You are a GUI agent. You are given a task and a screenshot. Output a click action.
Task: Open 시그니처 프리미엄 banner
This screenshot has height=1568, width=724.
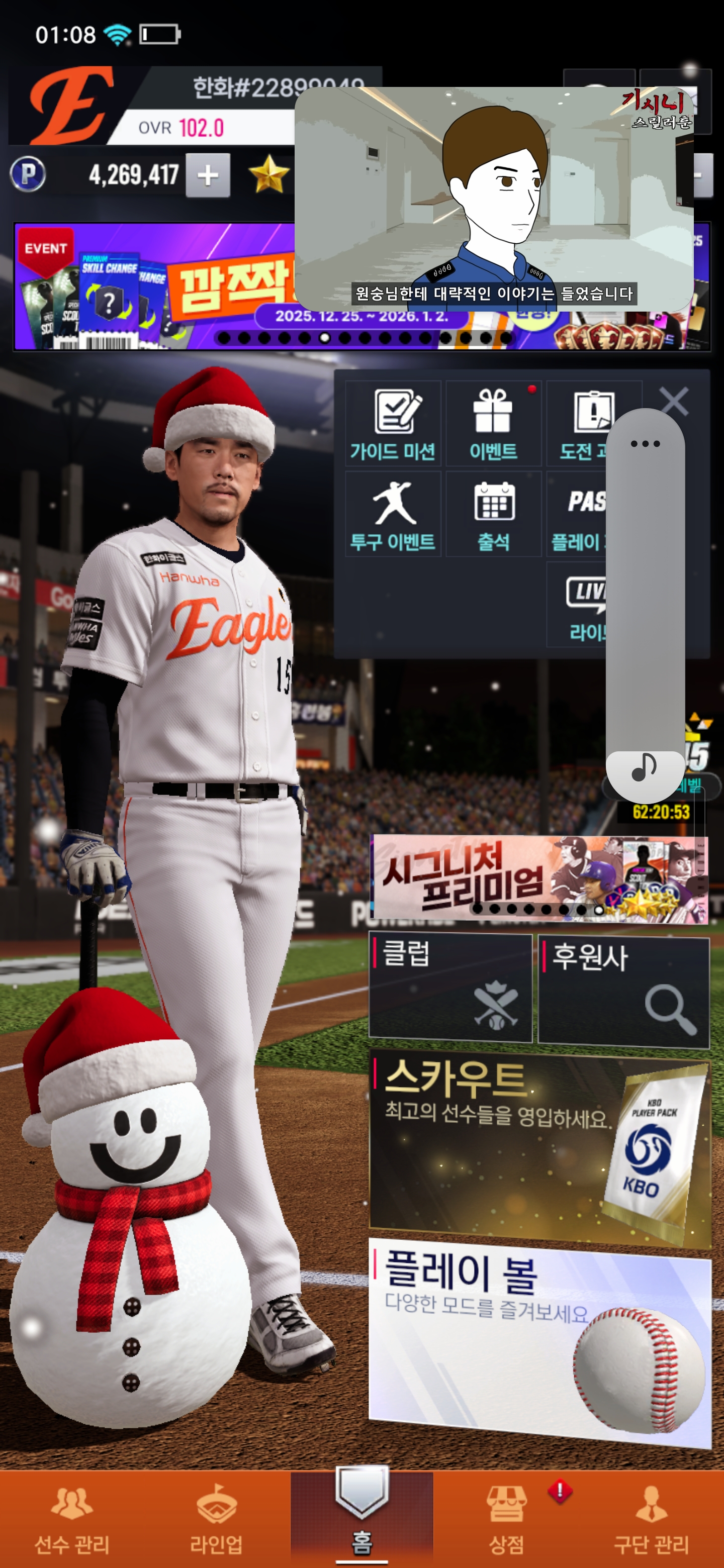(539, 876)
